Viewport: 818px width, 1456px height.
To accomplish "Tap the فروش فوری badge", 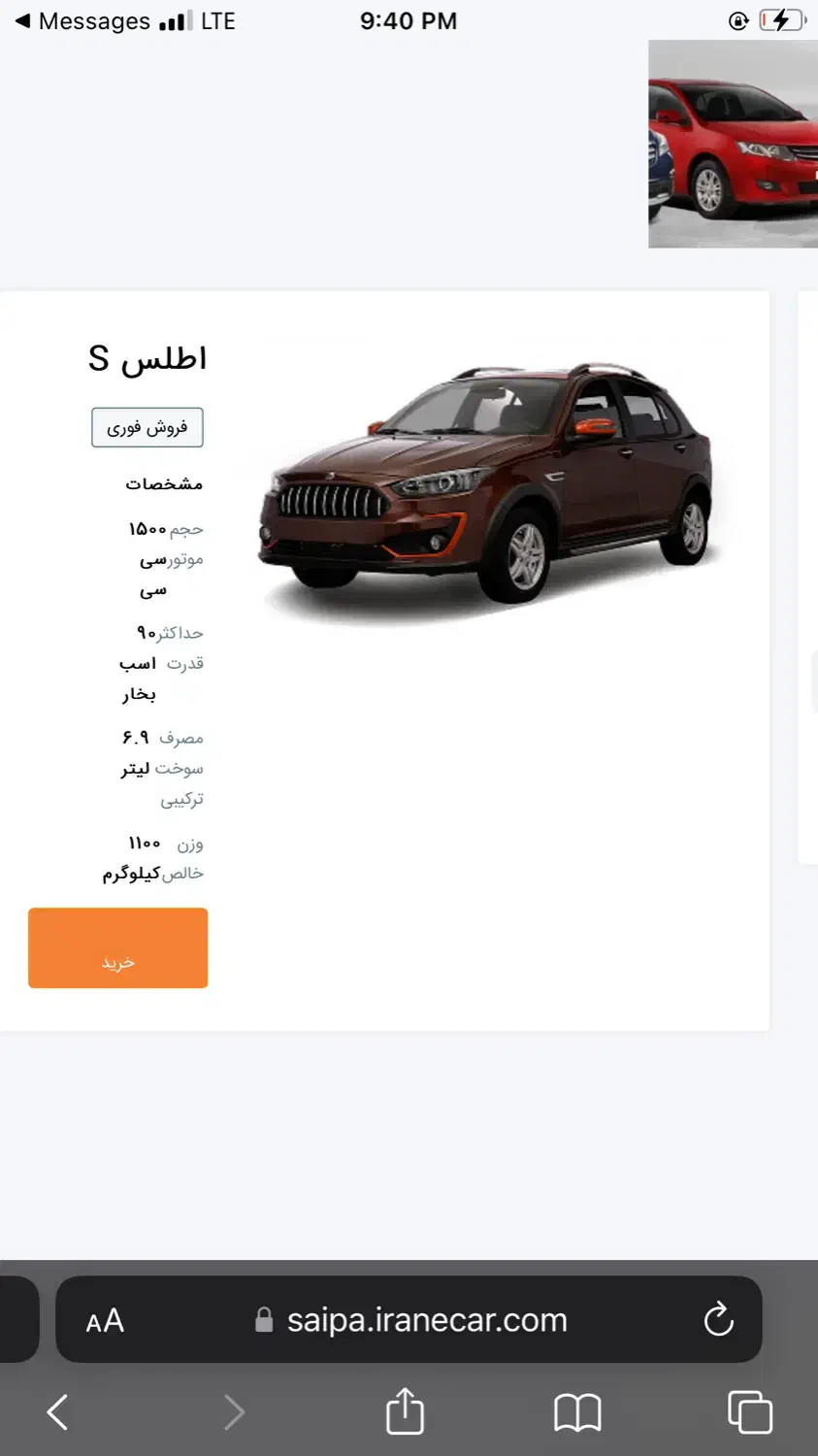I will click(147, 427).
